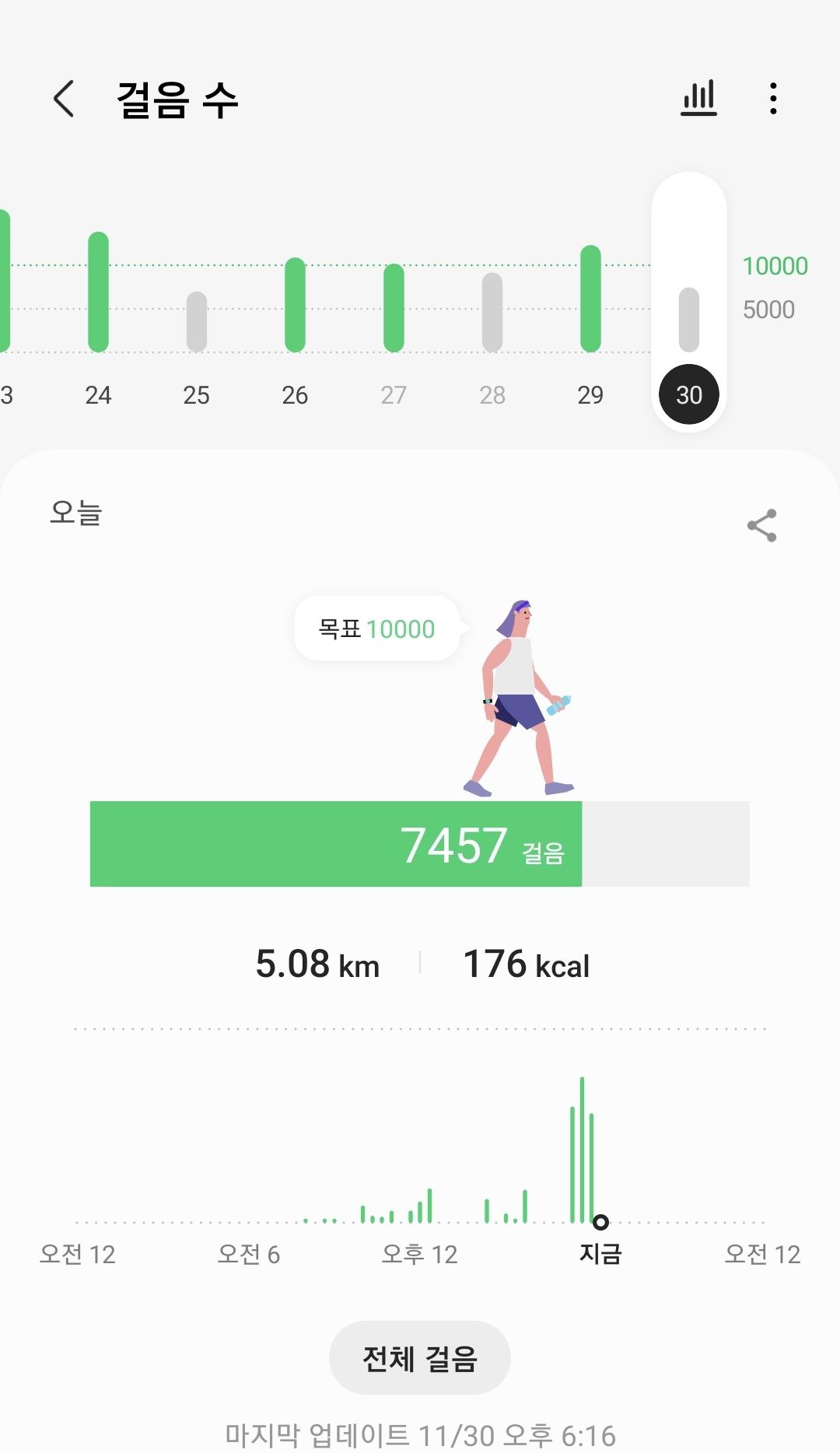Select day 29 in the step chart

click(x=590, y=311)
